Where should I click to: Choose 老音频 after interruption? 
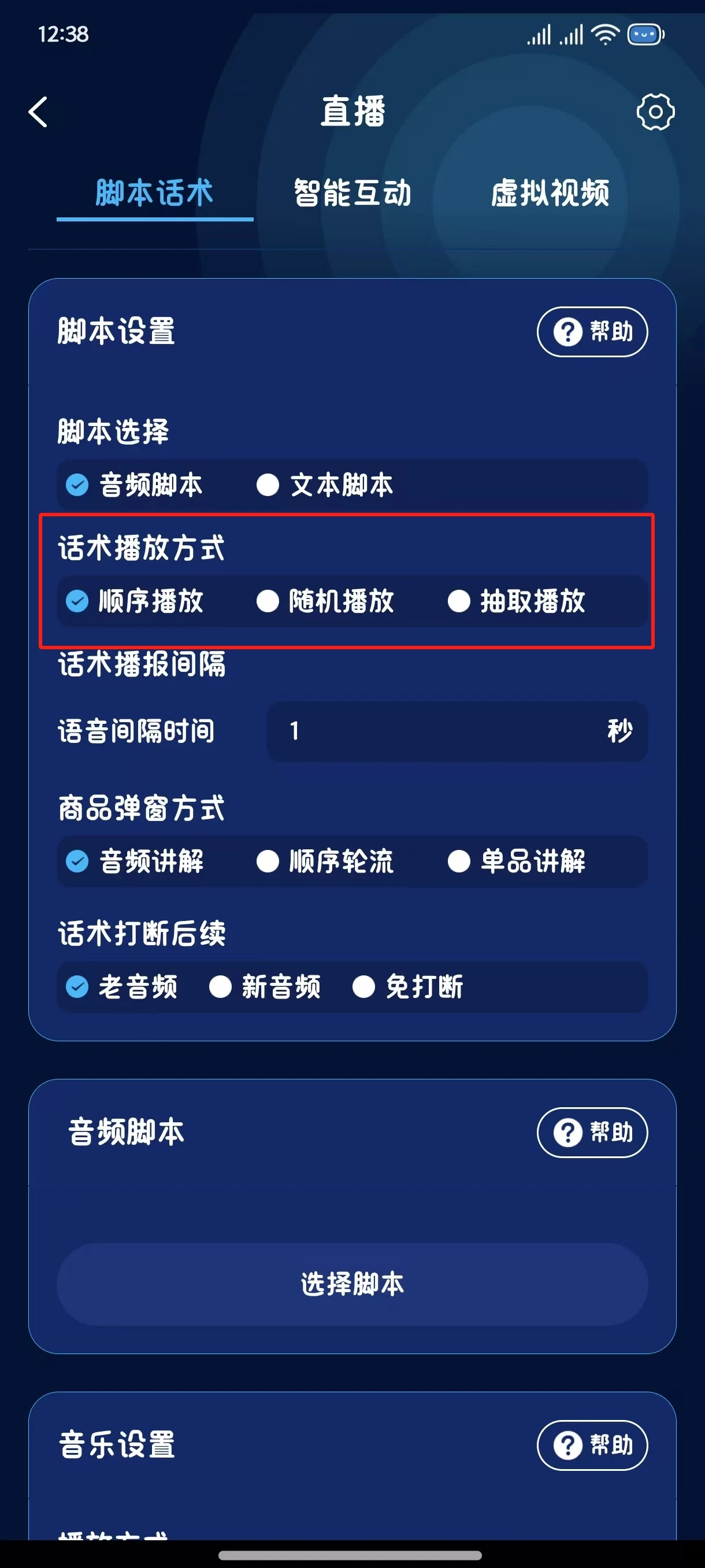(121, 987)
